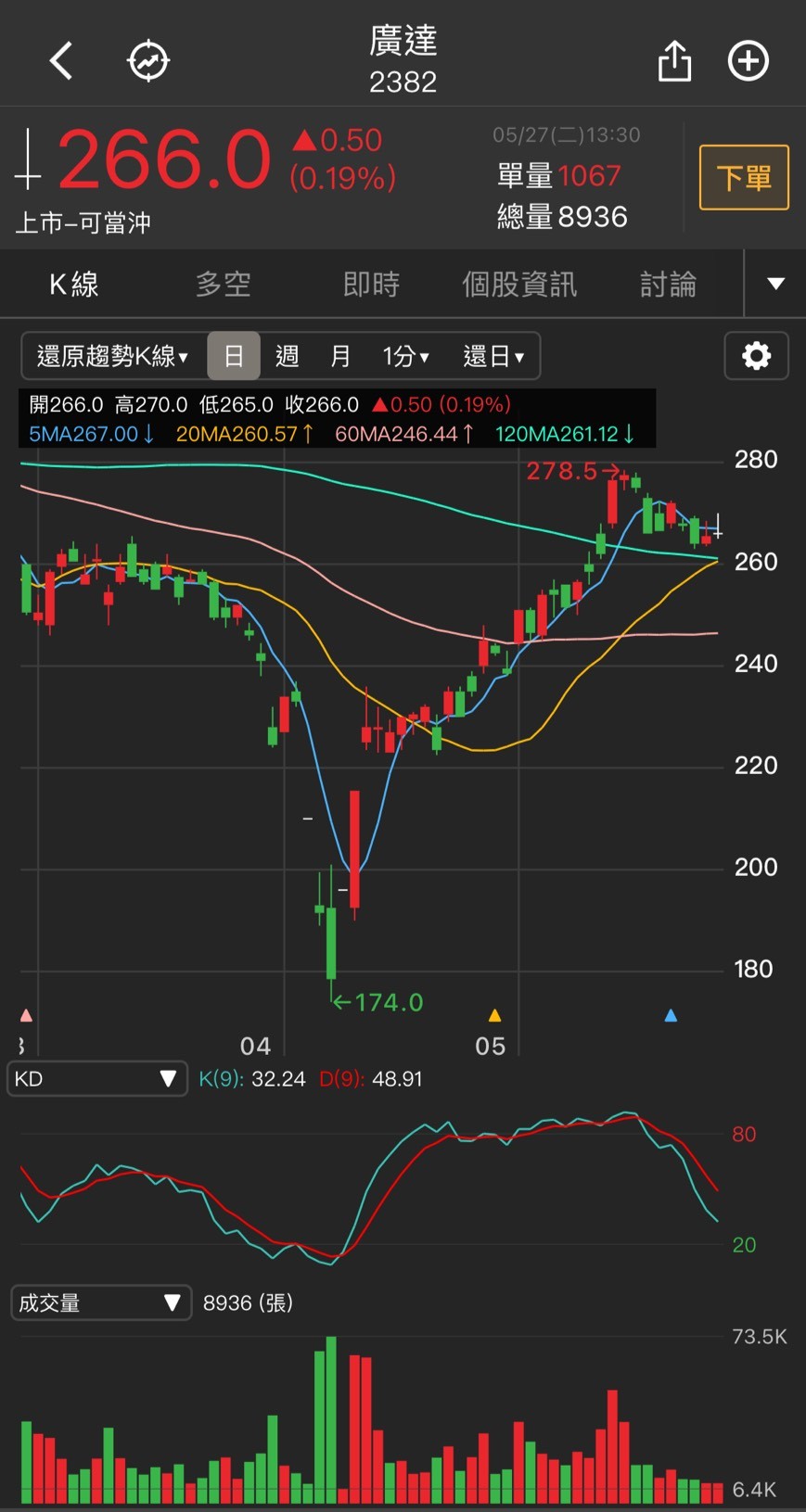
Task: Select the 月 monthly K-line period
Action: pyautogui.click(x=340, y=356)
